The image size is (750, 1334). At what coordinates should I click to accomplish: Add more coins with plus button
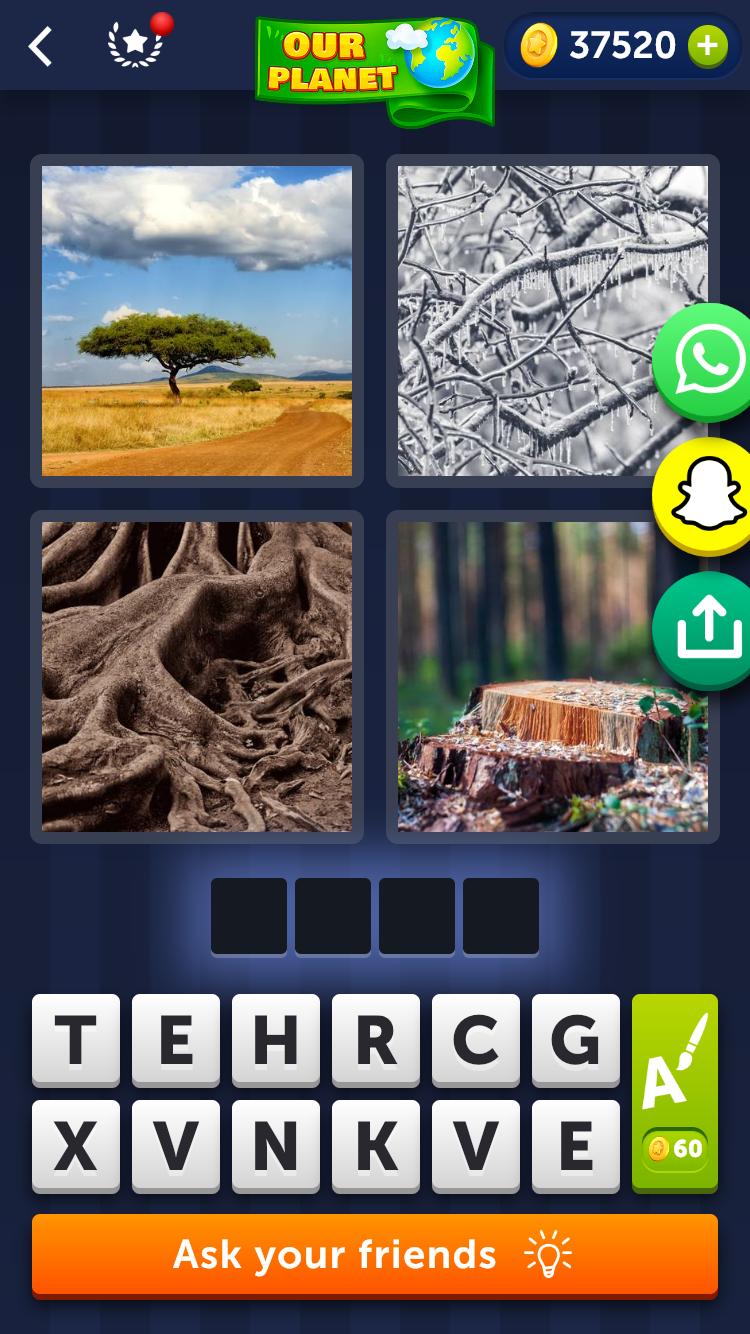tap(707, 46)
